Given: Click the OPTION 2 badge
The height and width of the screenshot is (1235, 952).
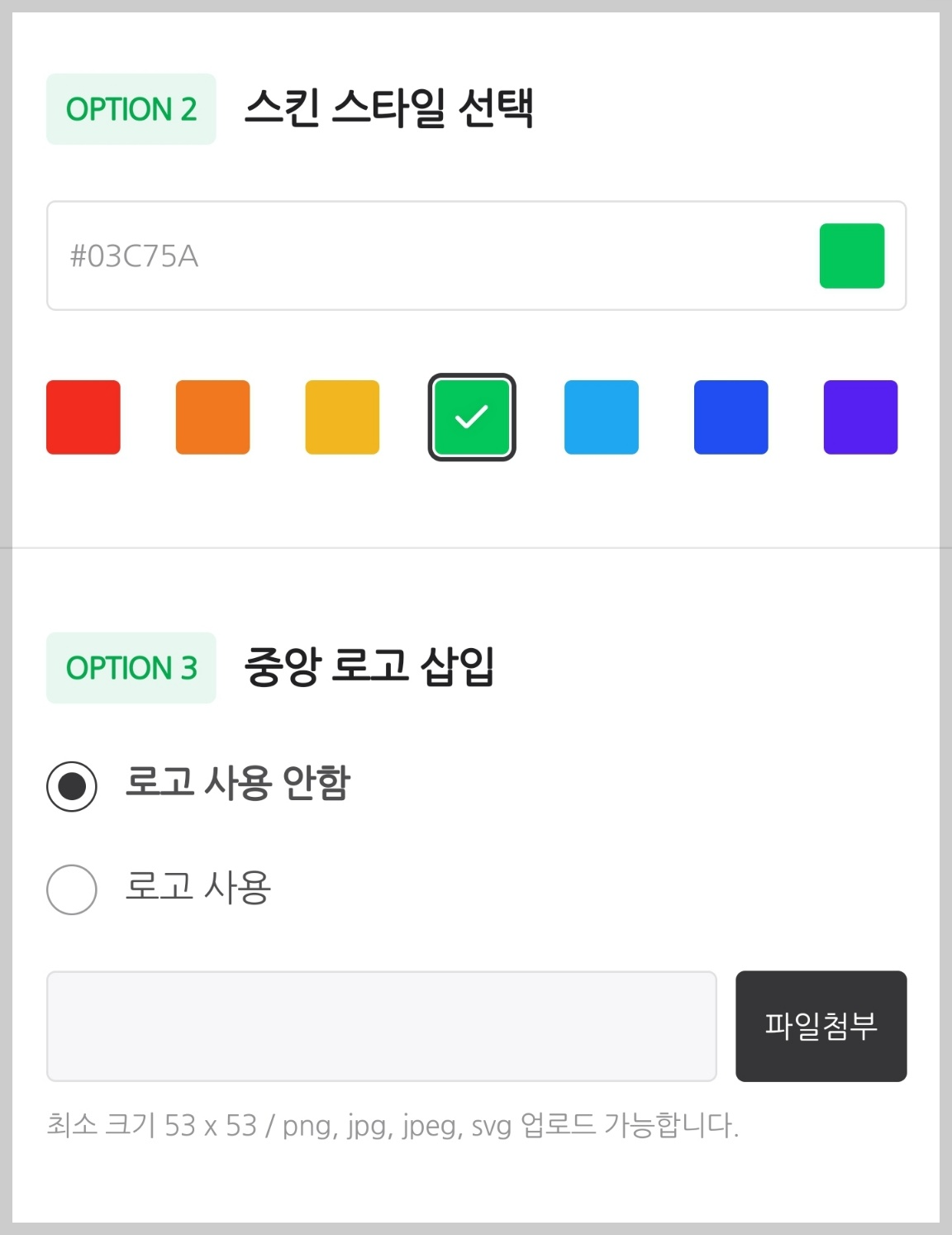Looking at the screenshot, I should [x=131, y=109].
